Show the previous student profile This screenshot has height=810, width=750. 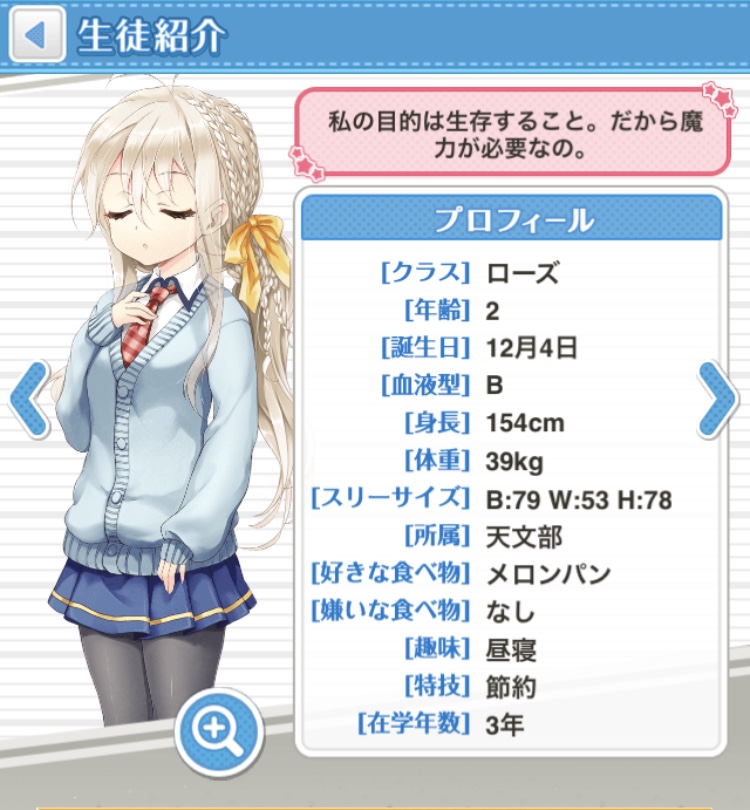[x=30, y=400]
